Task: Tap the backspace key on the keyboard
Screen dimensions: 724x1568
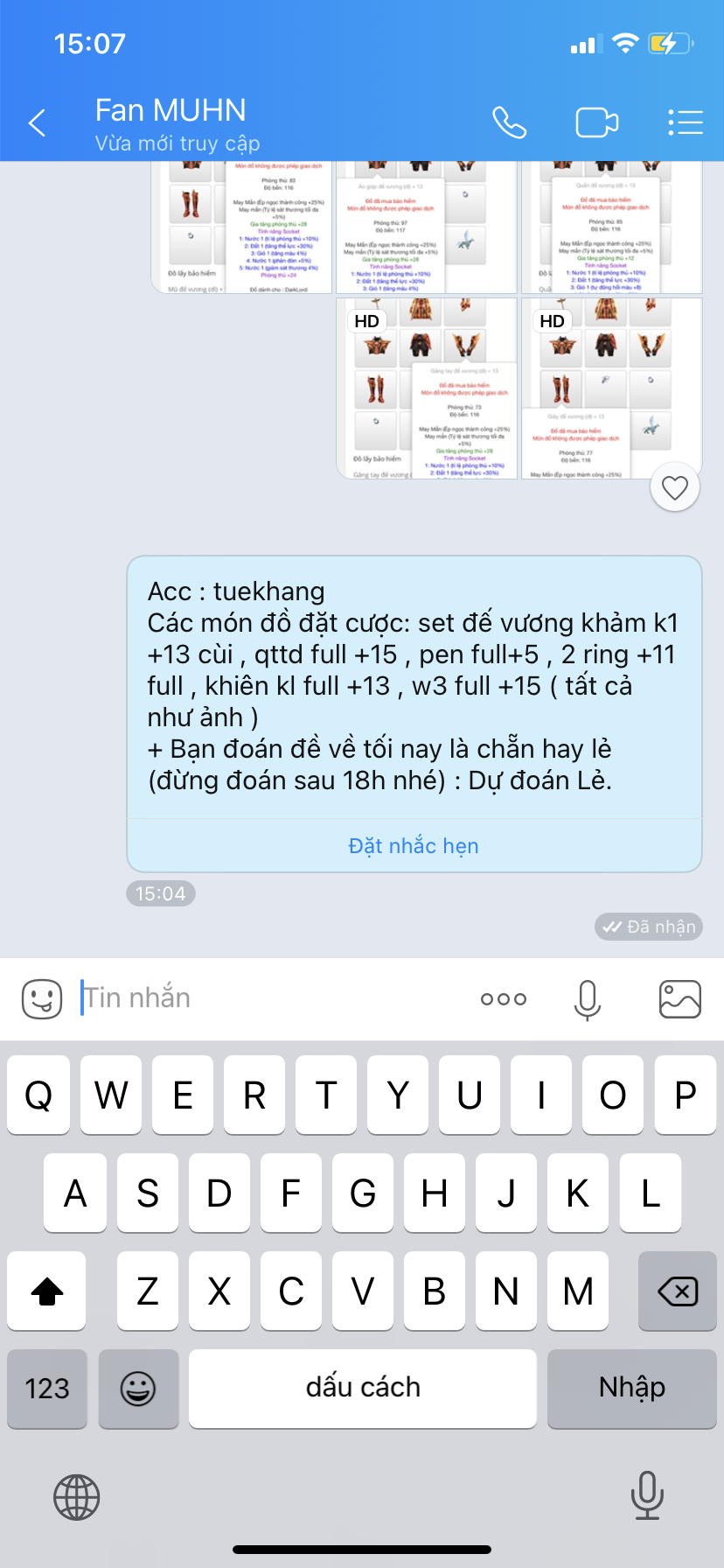Action: (678, 1291)
